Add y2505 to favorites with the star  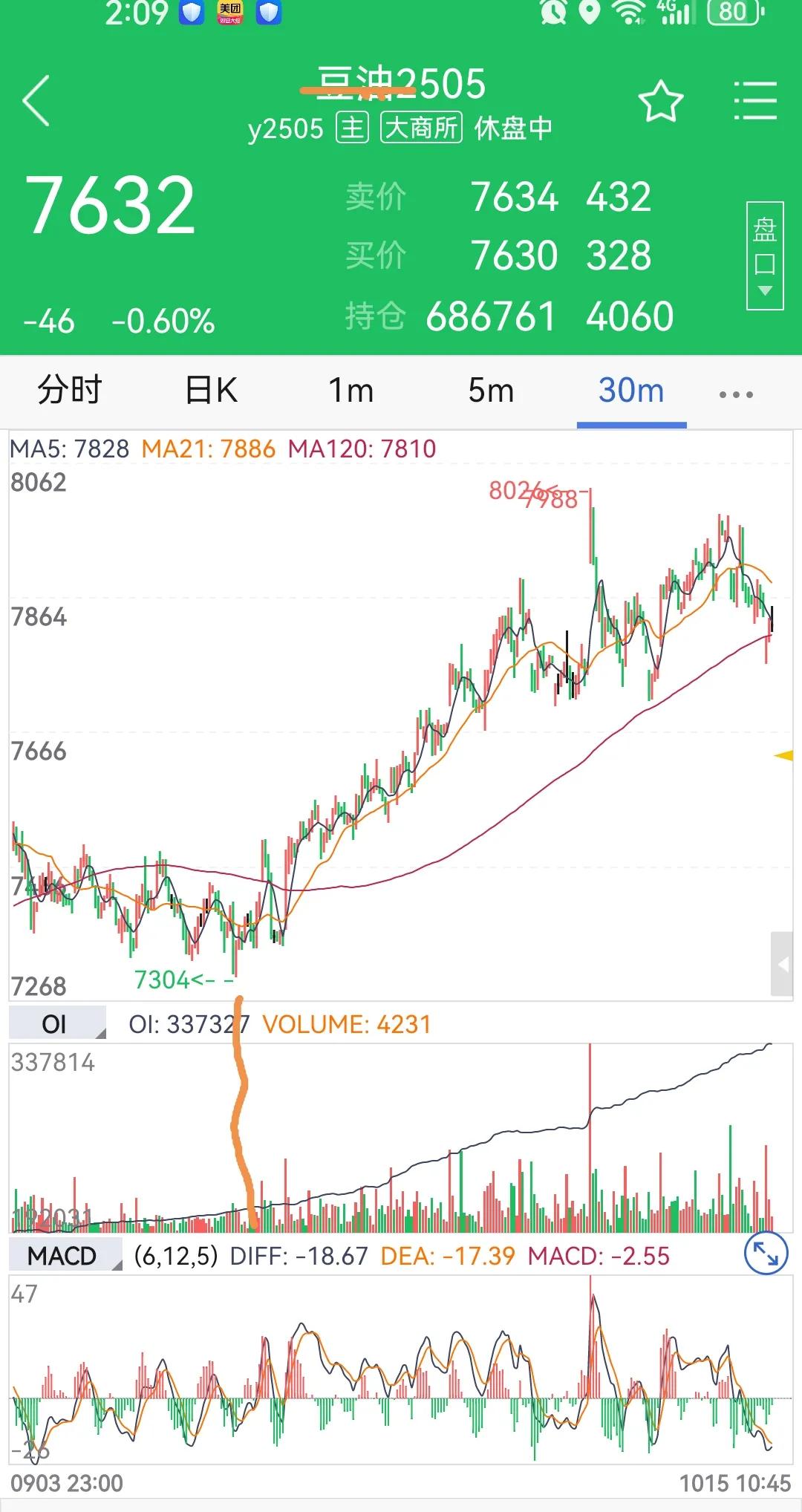660,102
